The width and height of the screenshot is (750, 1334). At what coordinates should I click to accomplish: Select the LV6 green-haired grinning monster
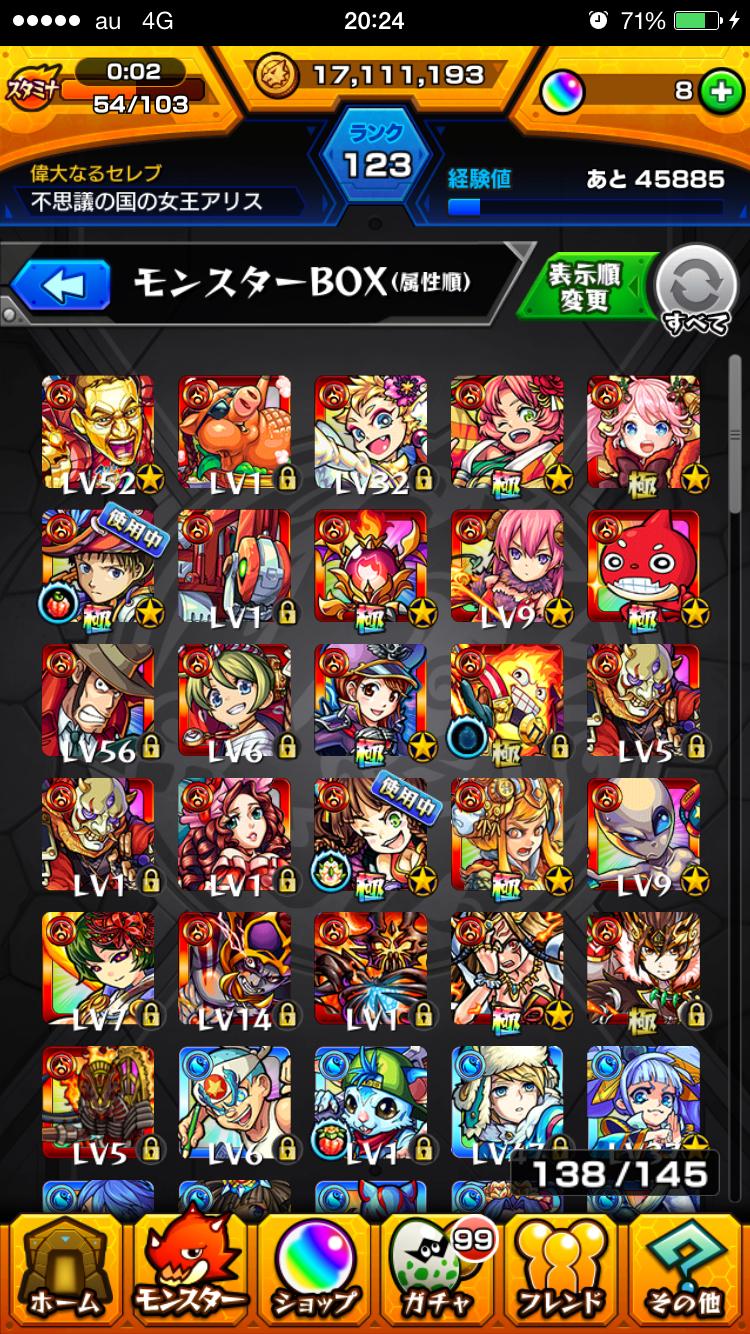point(234,700)
